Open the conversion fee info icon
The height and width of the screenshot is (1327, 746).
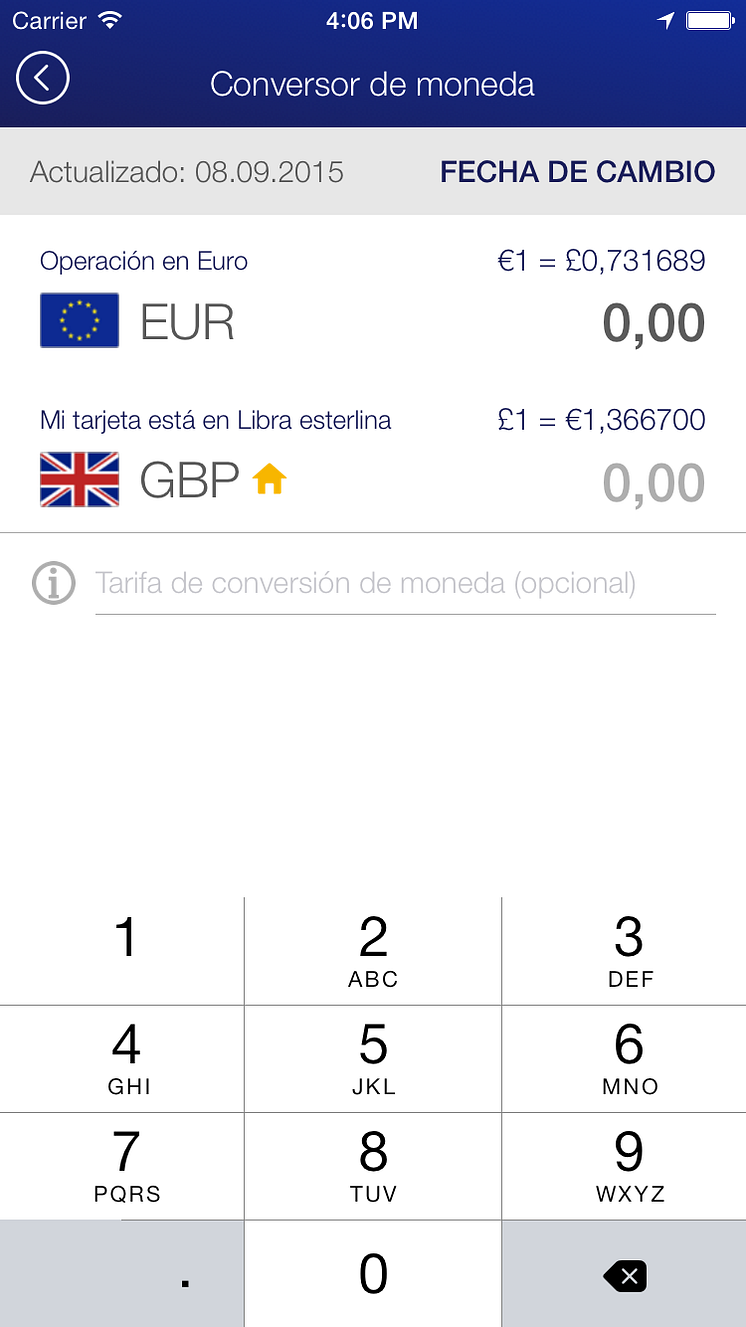point(54,583)
